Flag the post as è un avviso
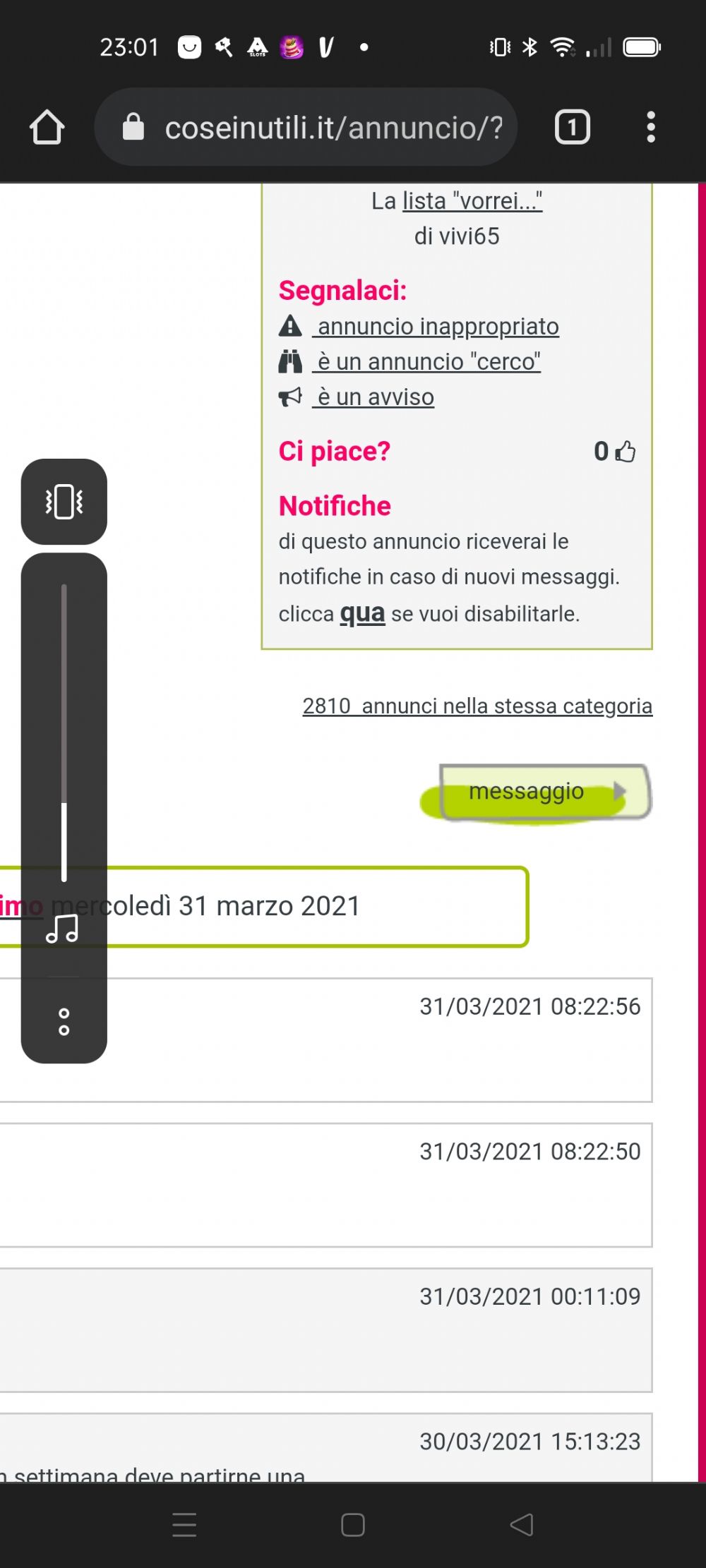The image size is (706, 1568). click(373, 397)
